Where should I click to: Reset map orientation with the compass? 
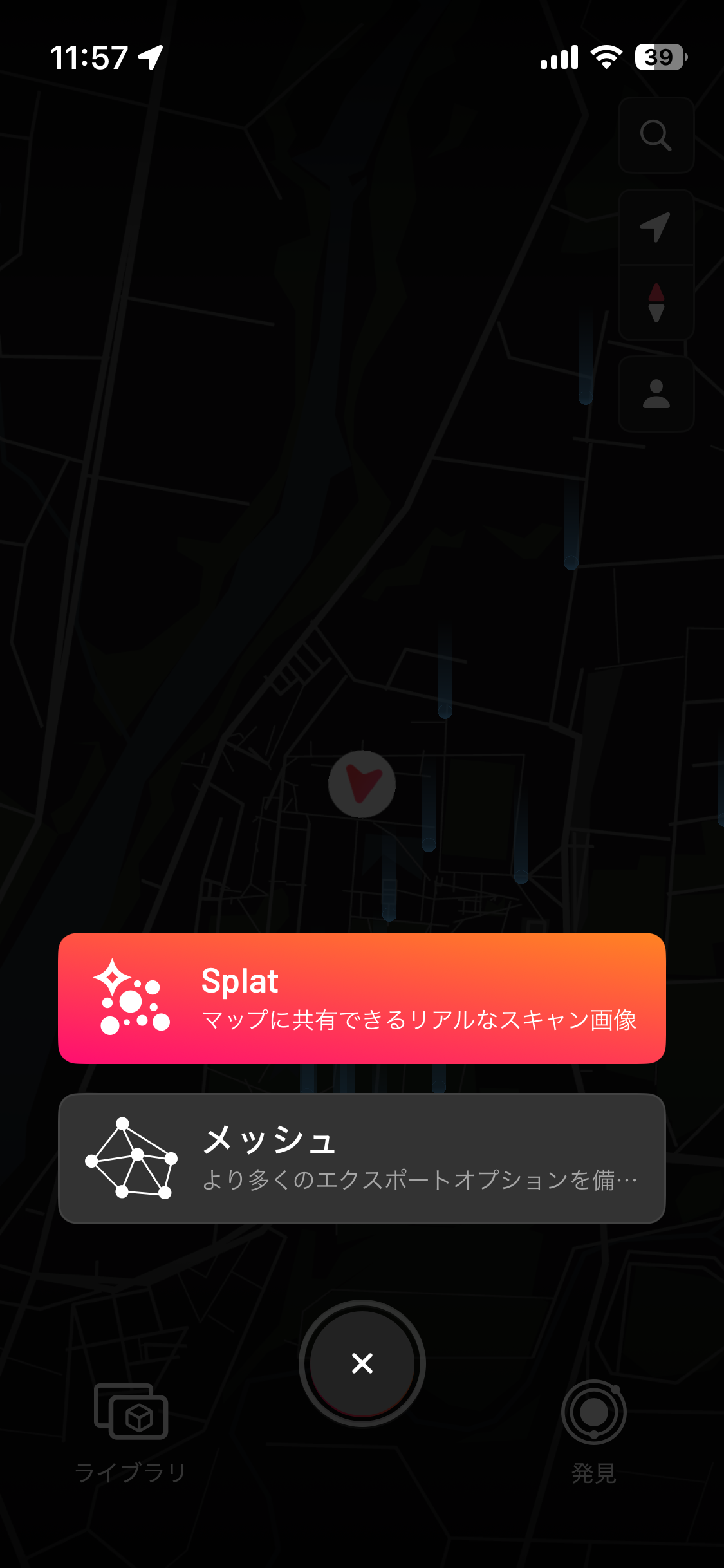[x=656, y=303]
